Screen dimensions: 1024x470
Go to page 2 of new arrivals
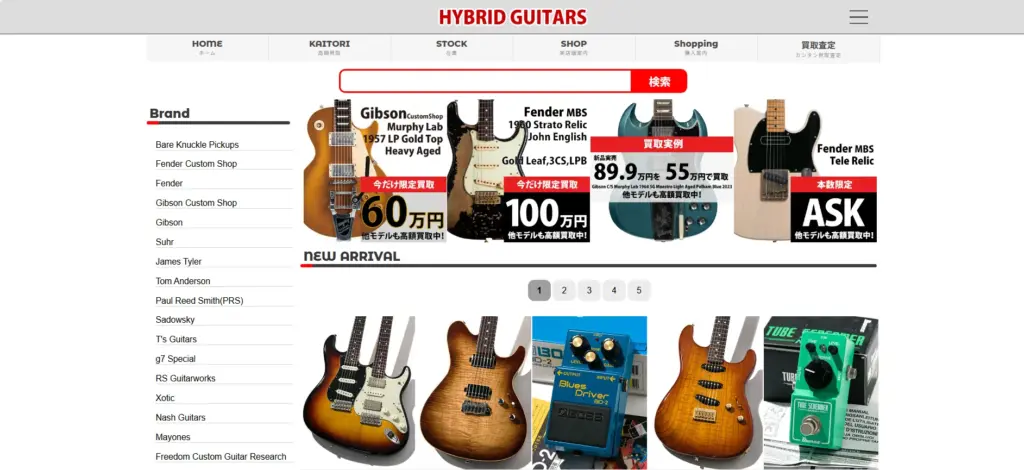click(x=564, y=291)
